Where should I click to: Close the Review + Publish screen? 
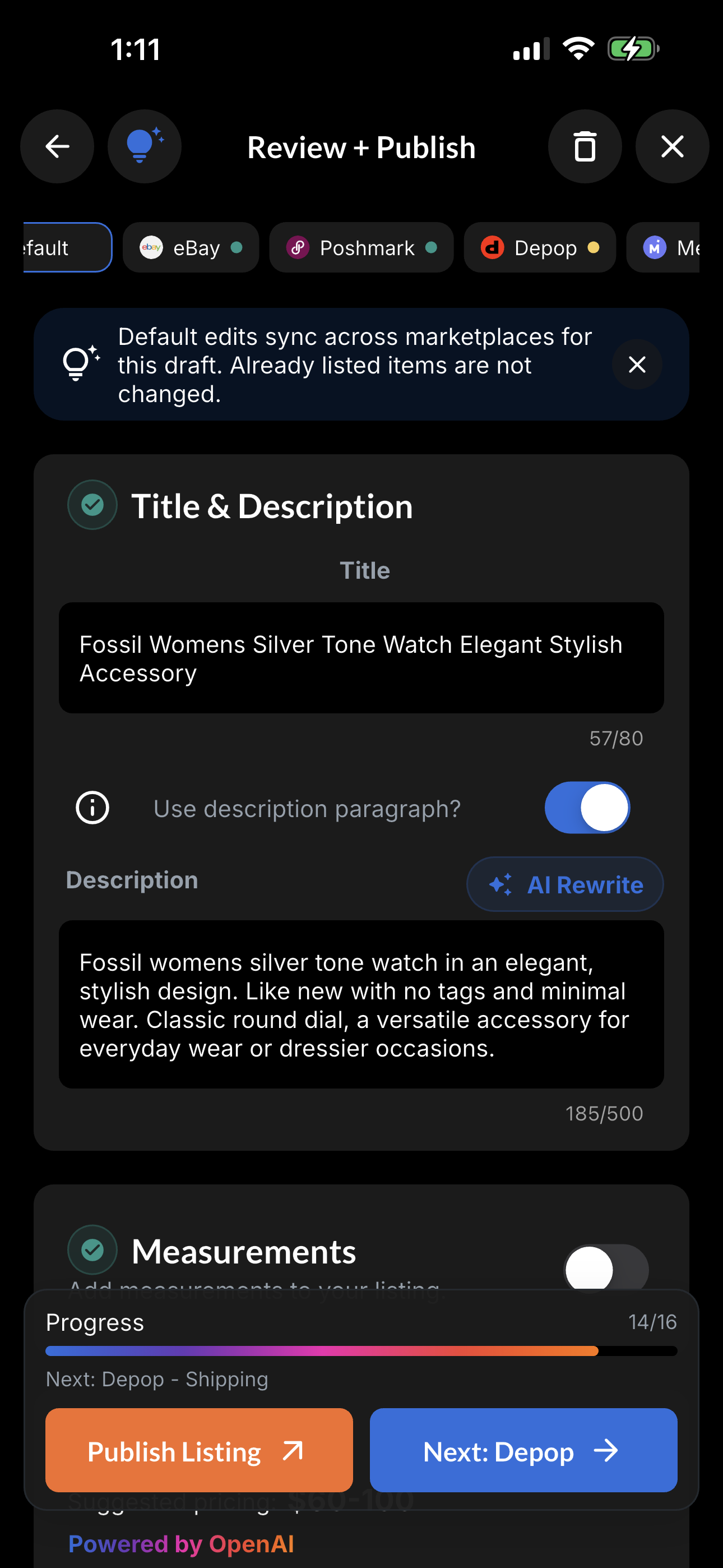click(672, 147)
